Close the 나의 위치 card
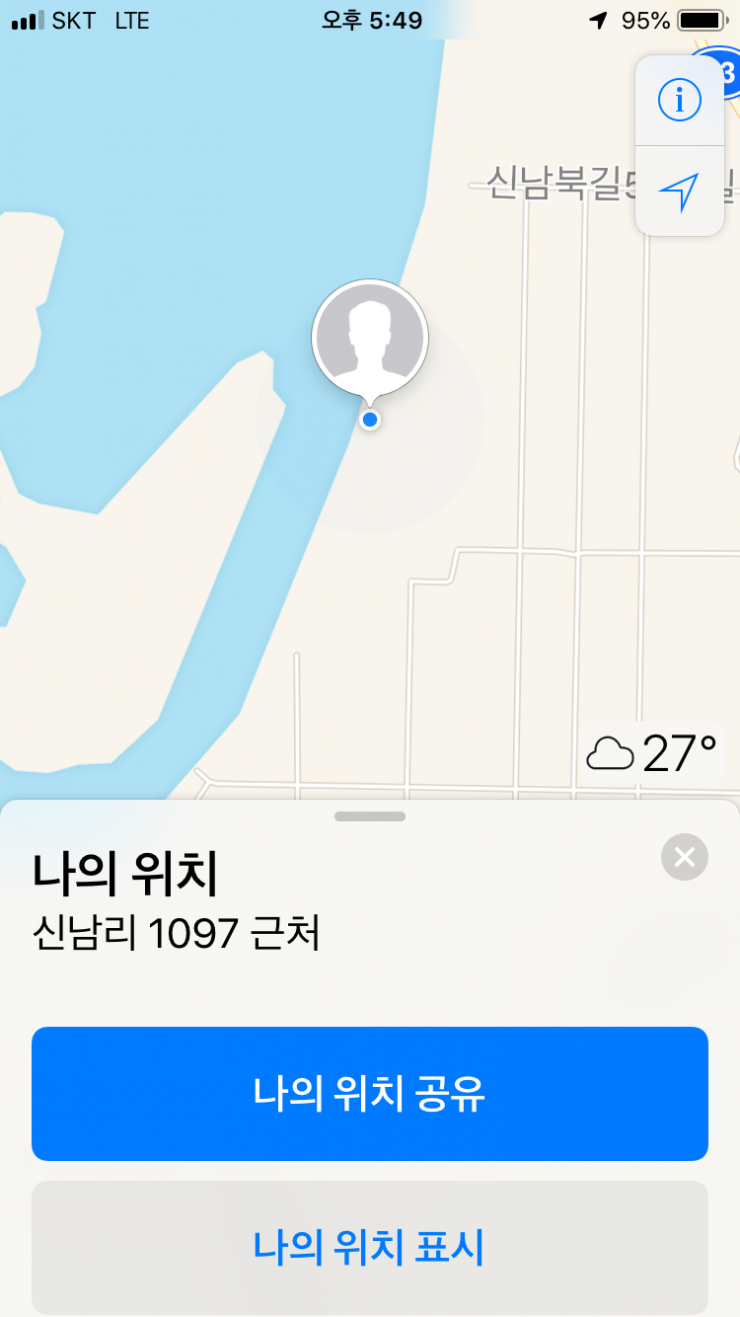The height and width of the screenshot is (1317, 740). click(x=685, y=857)
